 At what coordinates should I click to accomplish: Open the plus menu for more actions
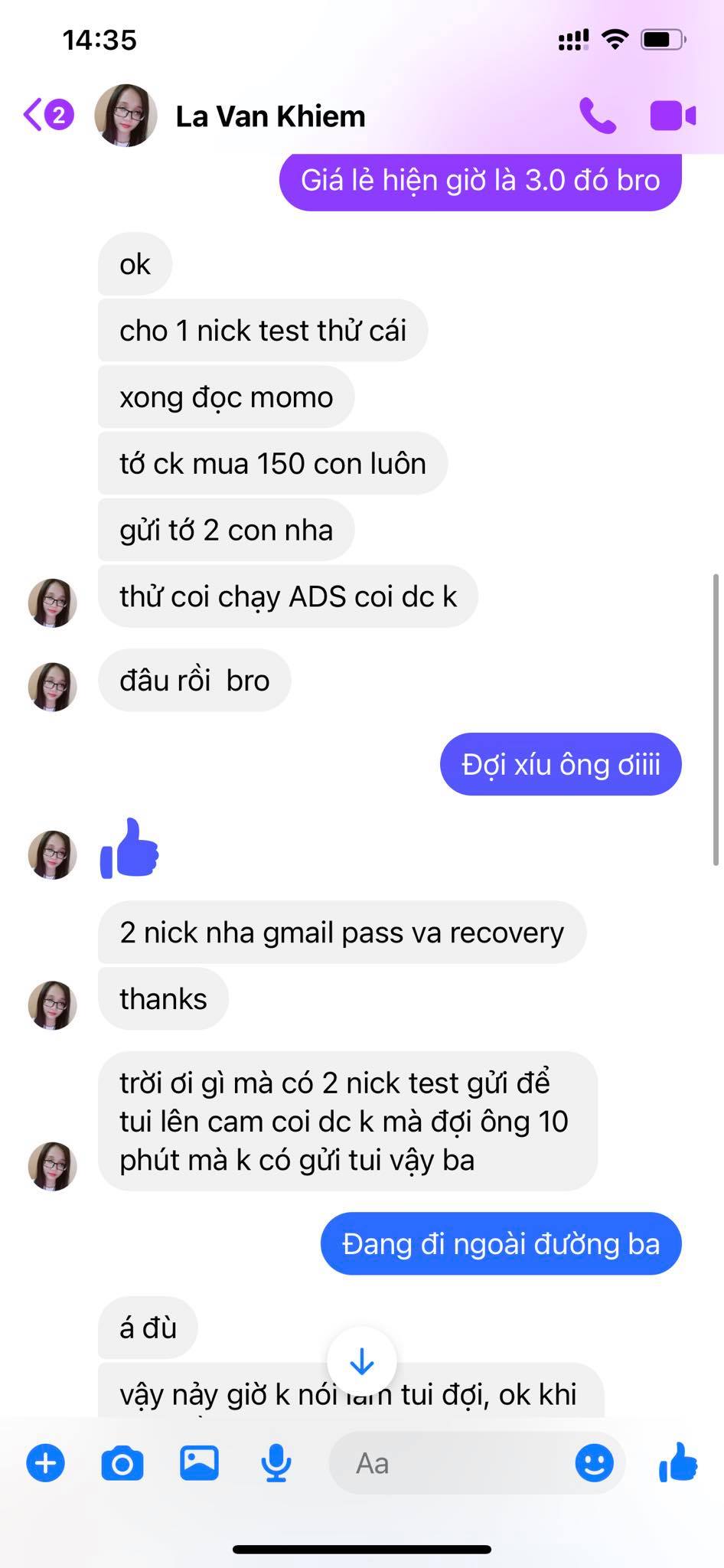pyautogui.click(x=46, y=1463)
